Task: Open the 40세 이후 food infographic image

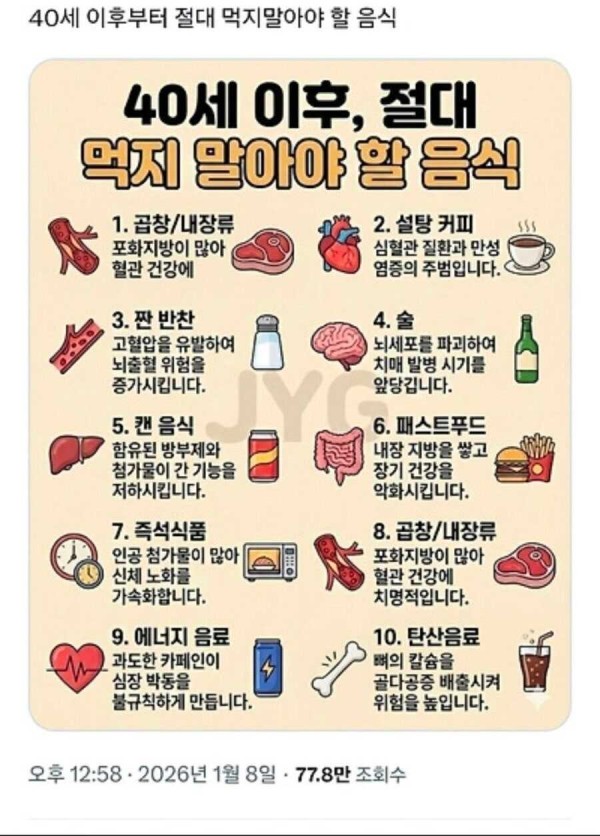Action: (x=299, y=395)
